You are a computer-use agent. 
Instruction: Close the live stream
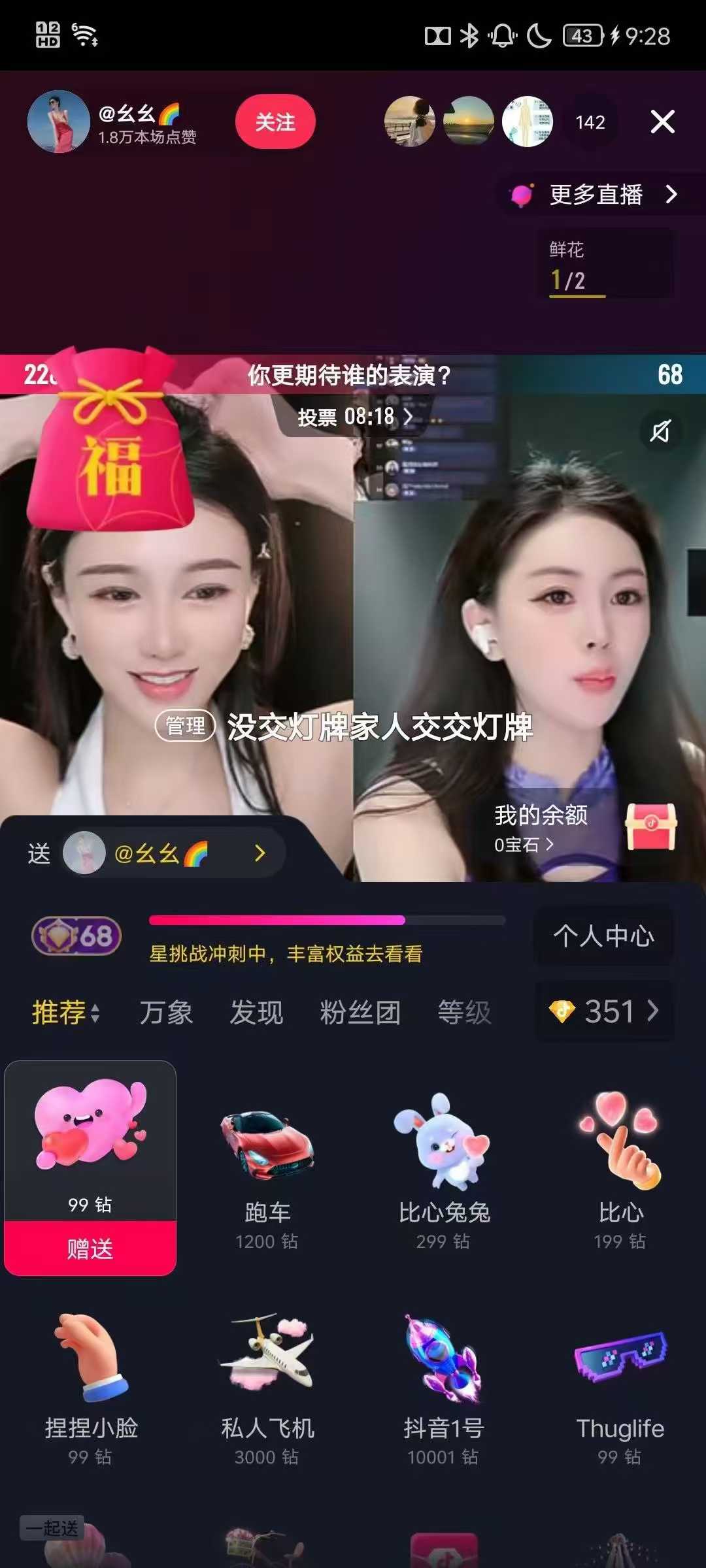[x=662, y=122]
